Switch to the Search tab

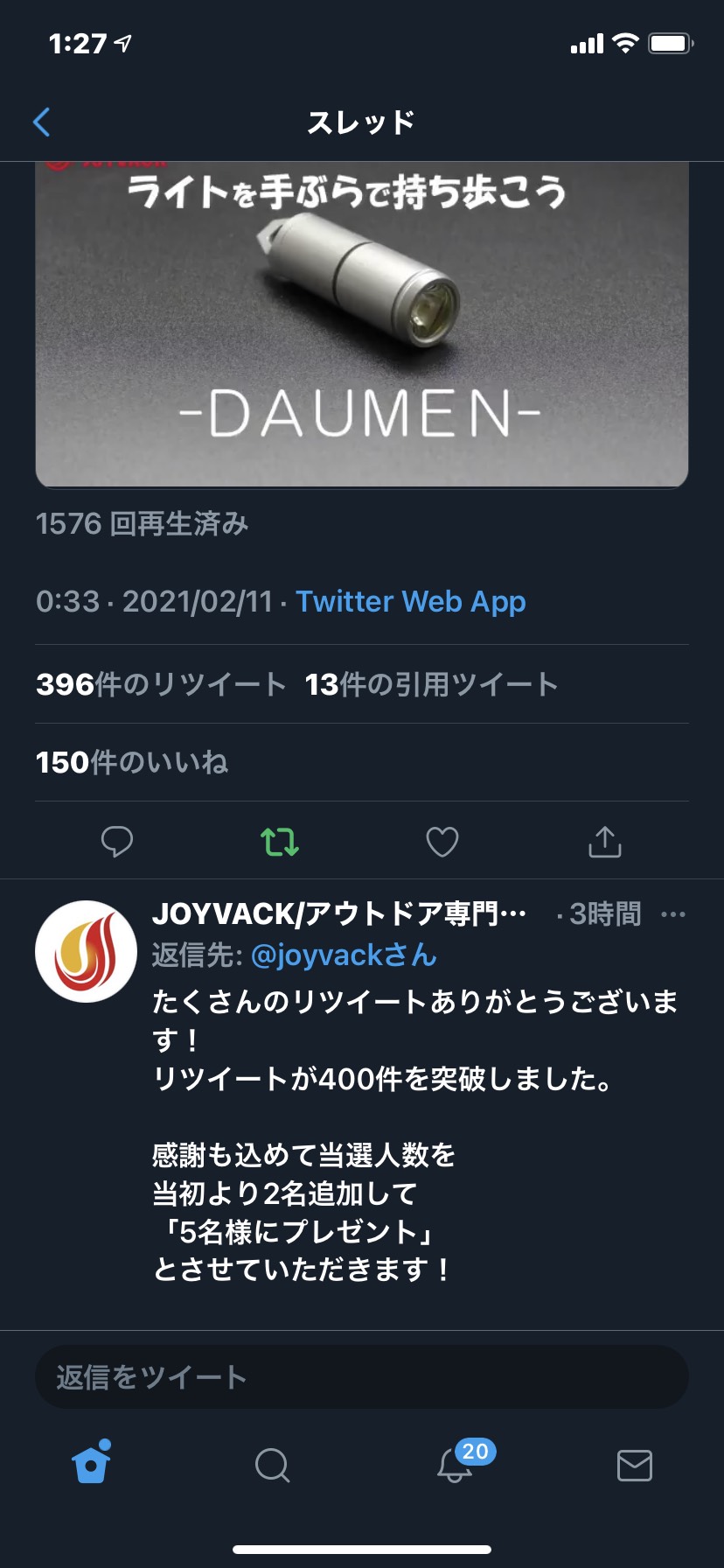(272, 1465)
